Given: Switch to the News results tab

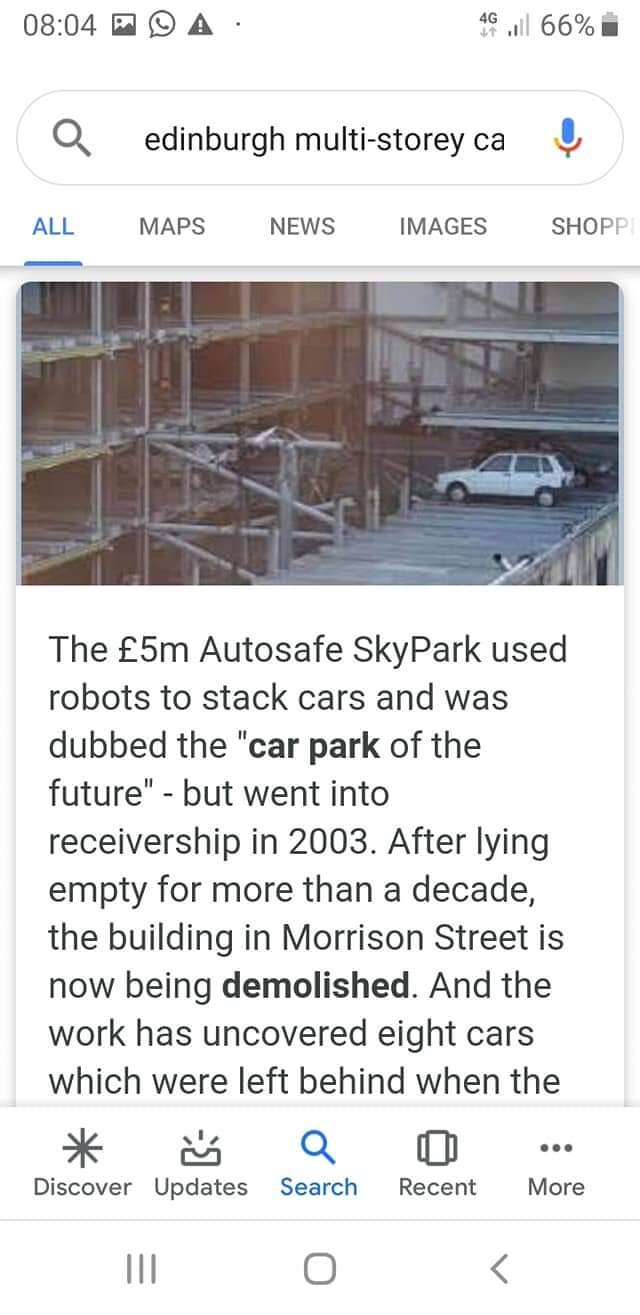Looking at the screenshot, I should (x=302, y=226).
